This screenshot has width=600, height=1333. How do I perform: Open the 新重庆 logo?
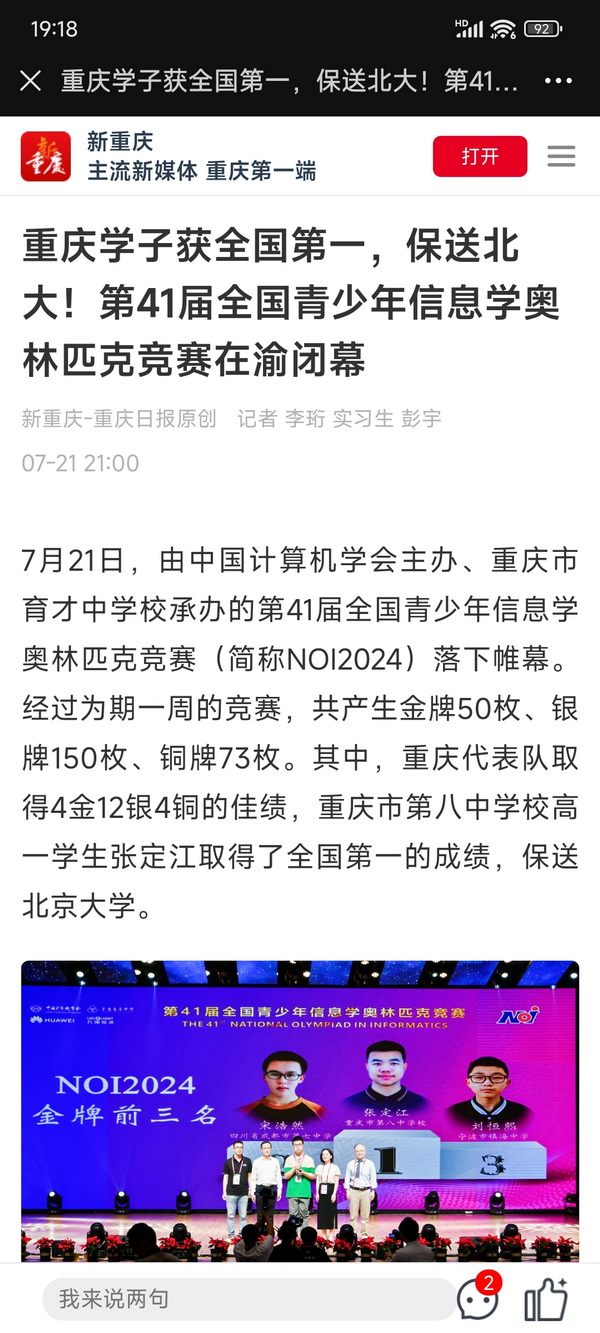tap(46, 157)
